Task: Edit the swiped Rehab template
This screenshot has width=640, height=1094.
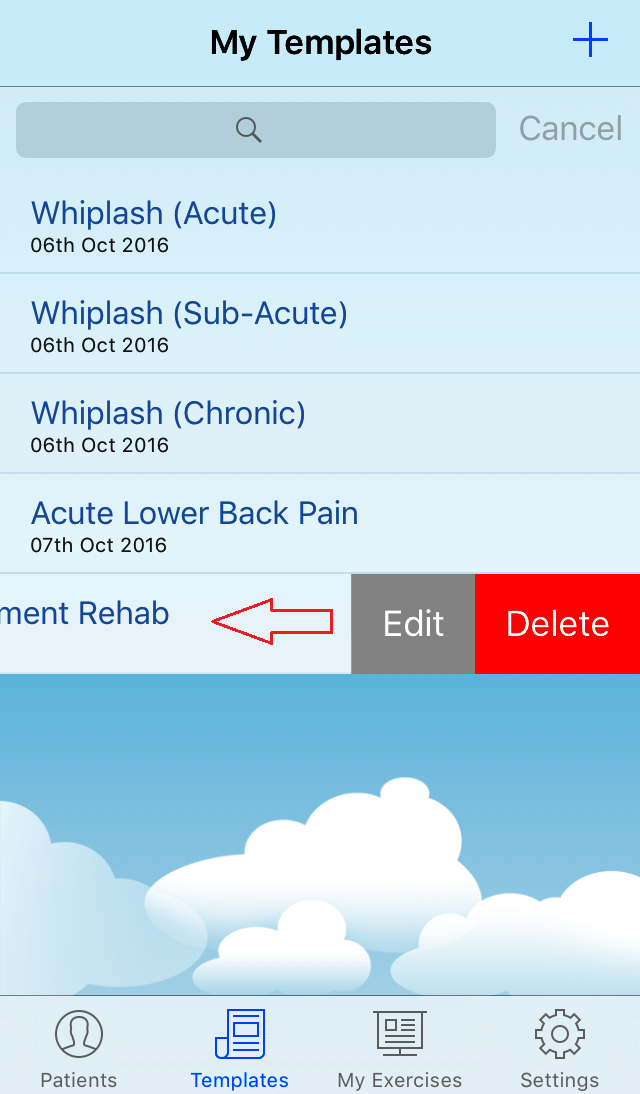Action: click(413, 624)
